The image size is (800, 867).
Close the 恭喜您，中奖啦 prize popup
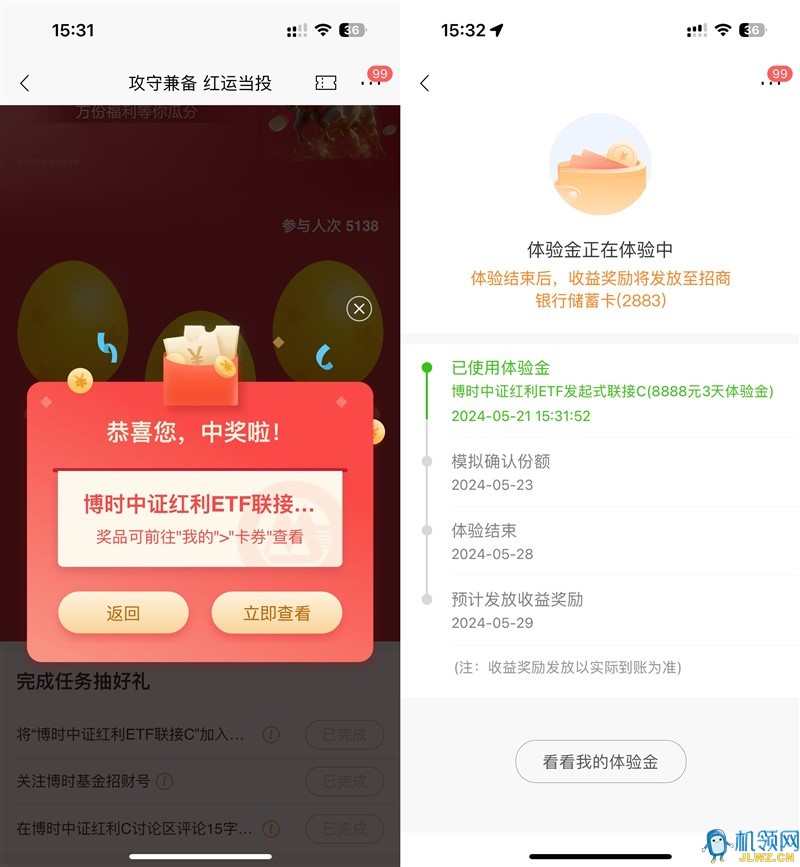pos(359,308)
